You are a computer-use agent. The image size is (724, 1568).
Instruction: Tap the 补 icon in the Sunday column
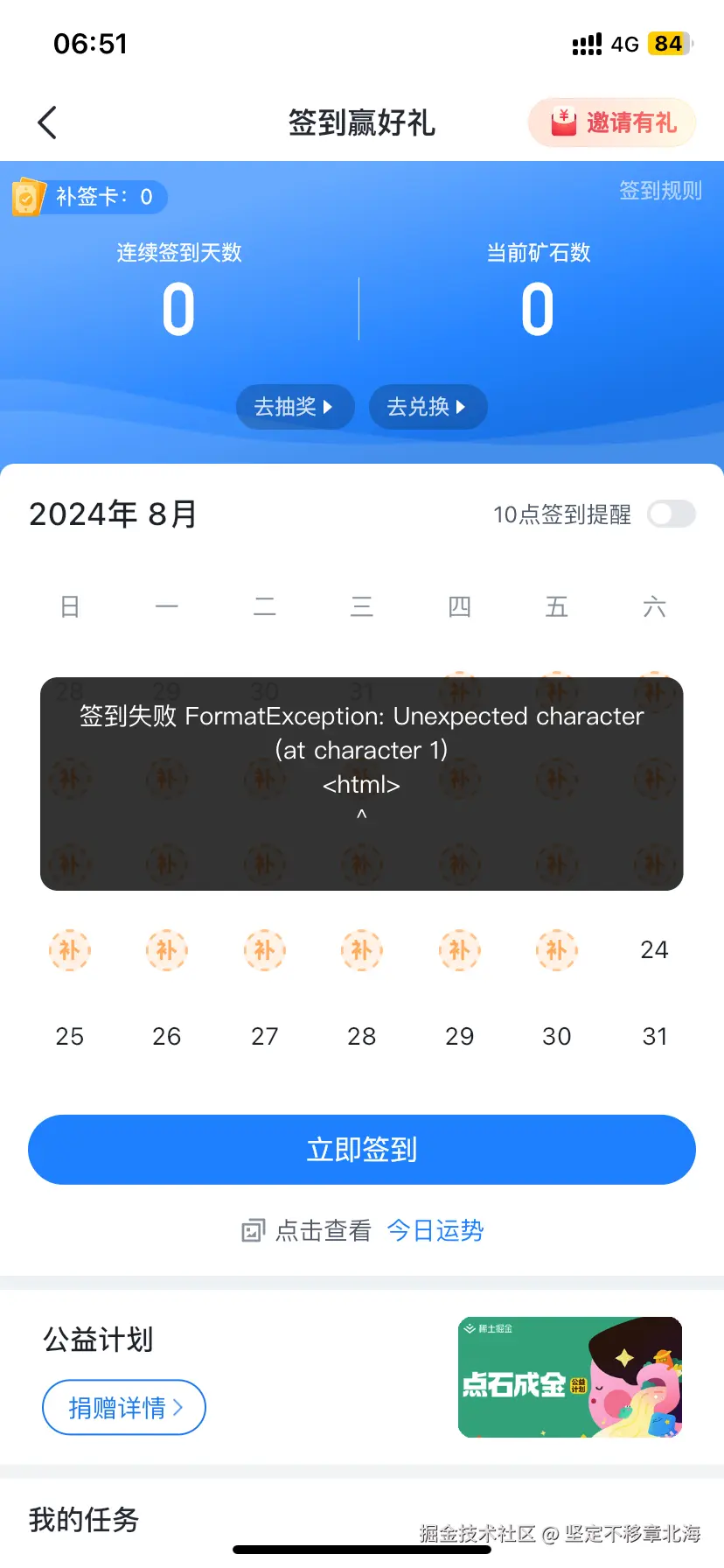(70, 950)
